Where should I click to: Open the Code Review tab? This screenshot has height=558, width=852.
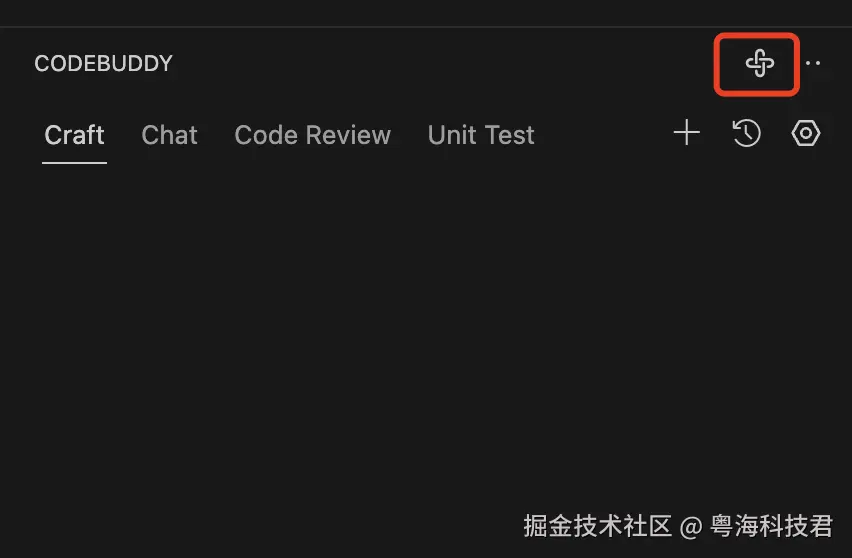coord(312,135)
